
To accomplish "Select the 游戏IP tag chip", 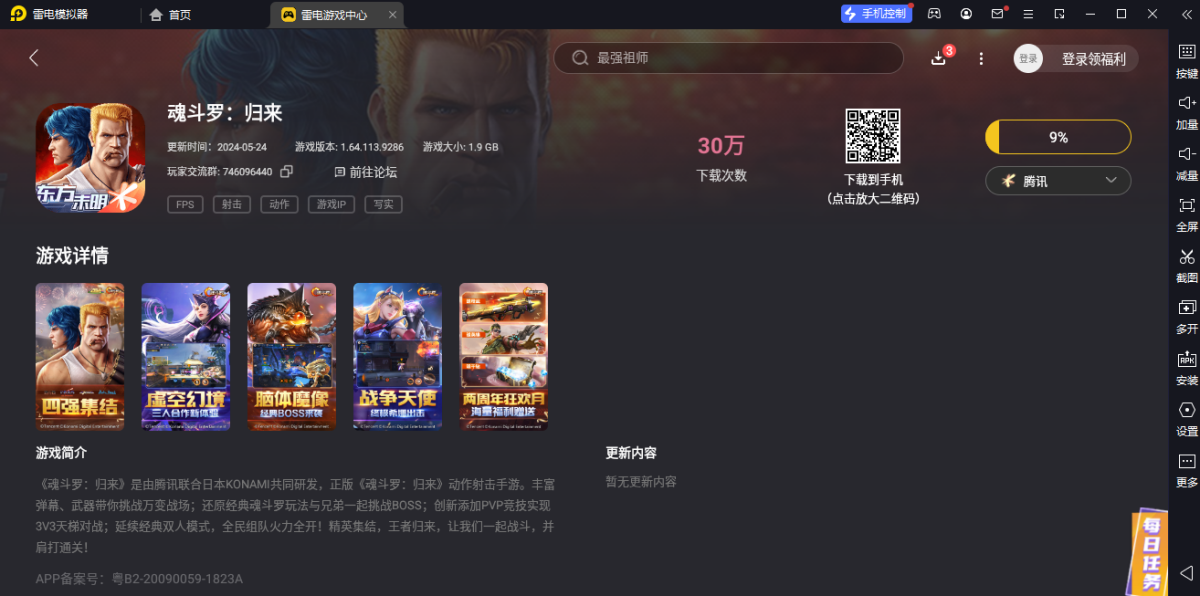I will click(331, 204).
